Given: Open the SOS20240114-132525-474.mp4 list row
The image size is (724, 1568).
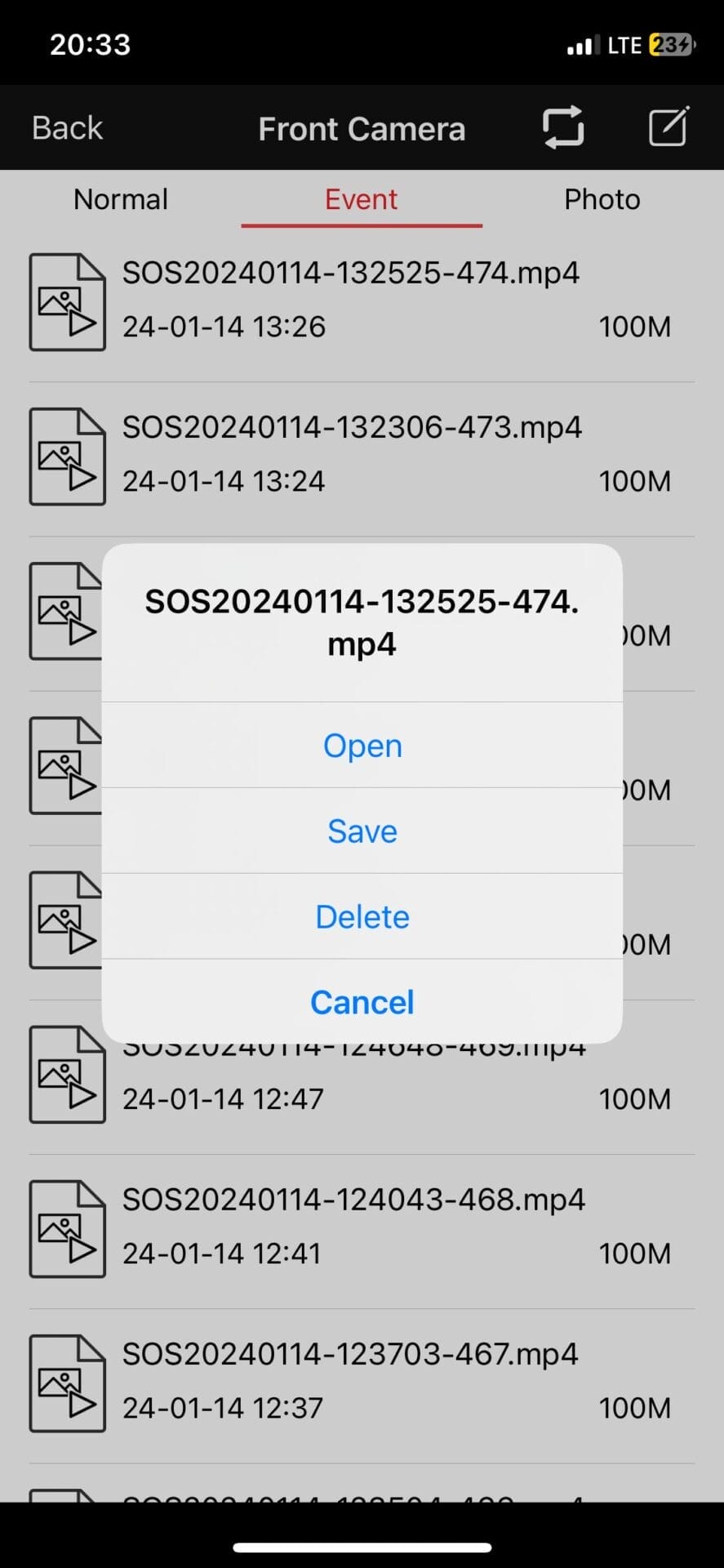Looking at the screenshot, I should point(353,300).
